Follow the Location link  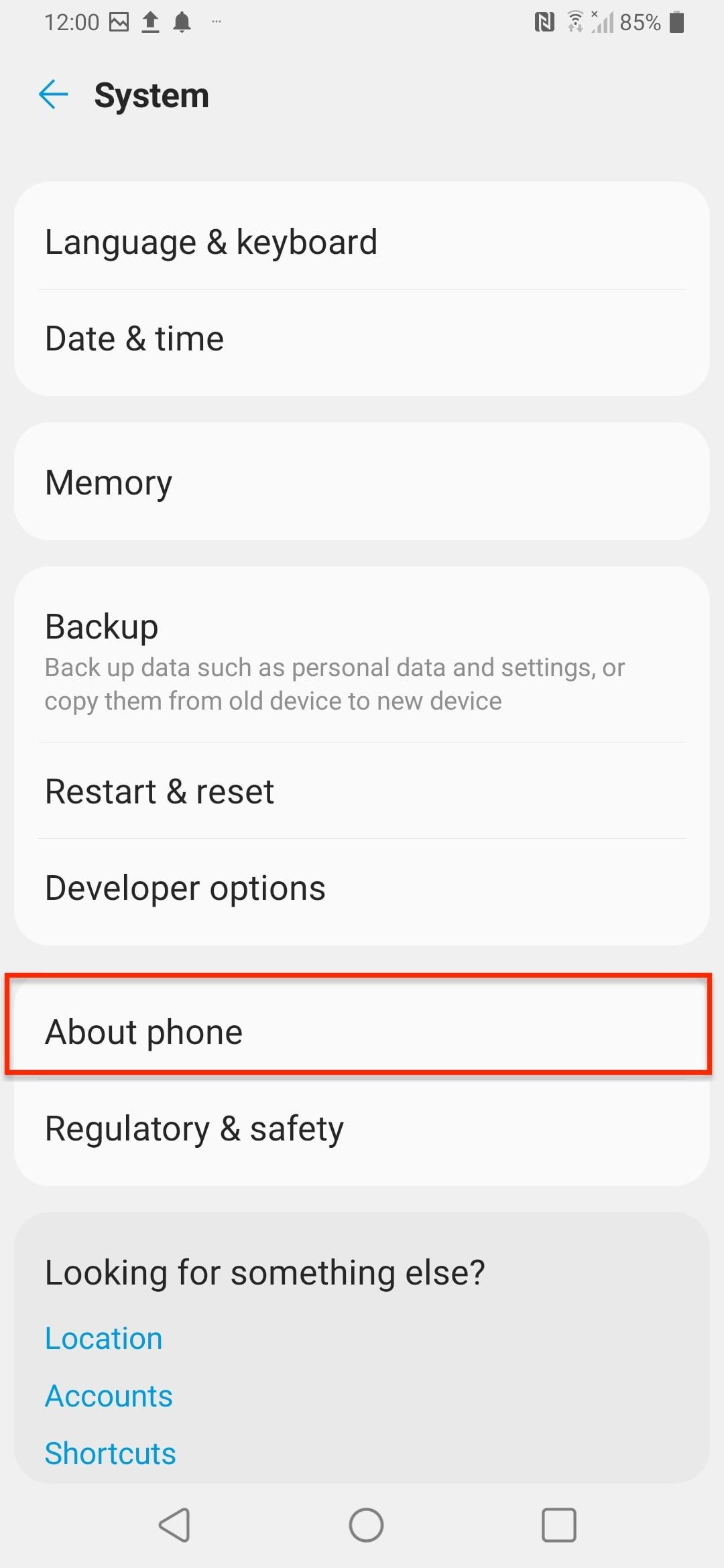pyautogui.click(x=104, y=1338)
